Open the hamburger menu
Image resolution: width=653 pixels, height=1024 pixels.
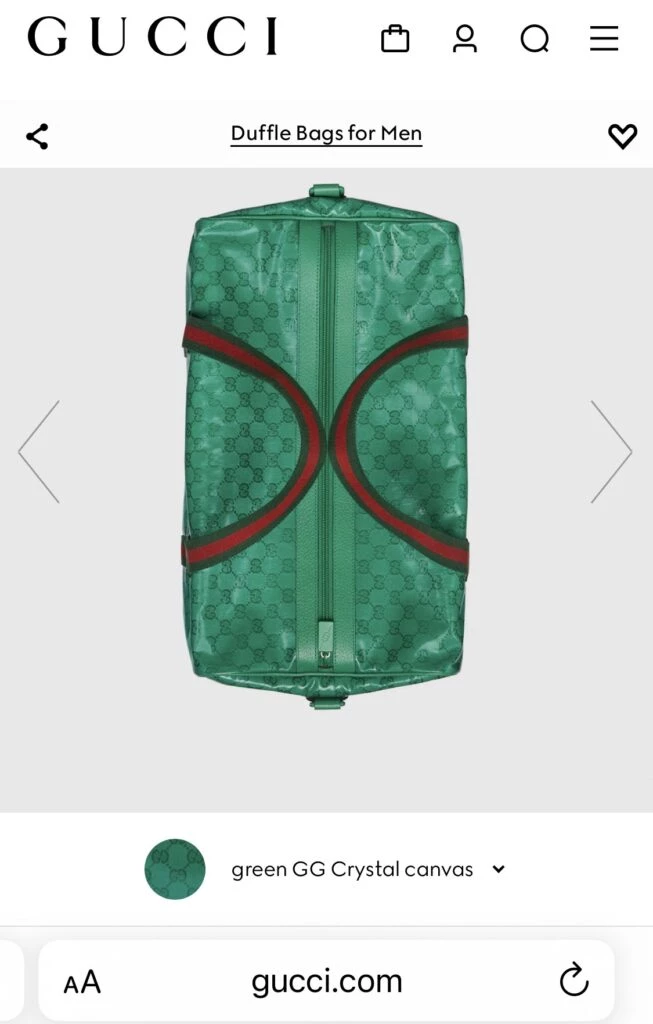(604, 39)
